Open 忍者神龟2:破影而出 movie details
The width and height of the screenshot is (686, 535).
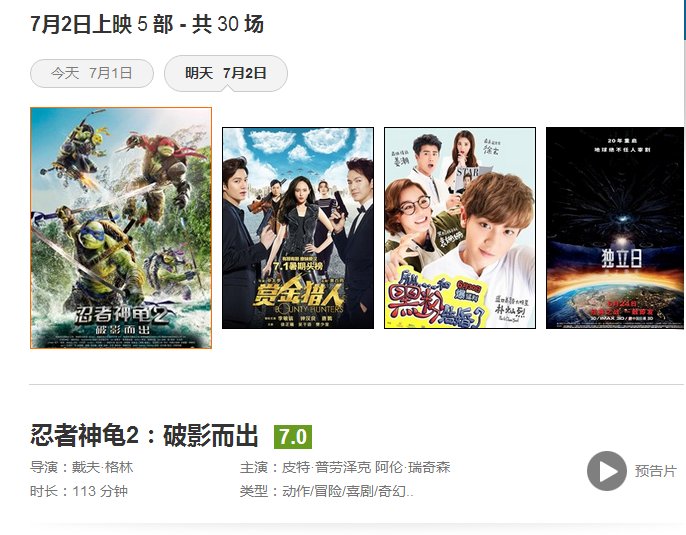point(145,436)
